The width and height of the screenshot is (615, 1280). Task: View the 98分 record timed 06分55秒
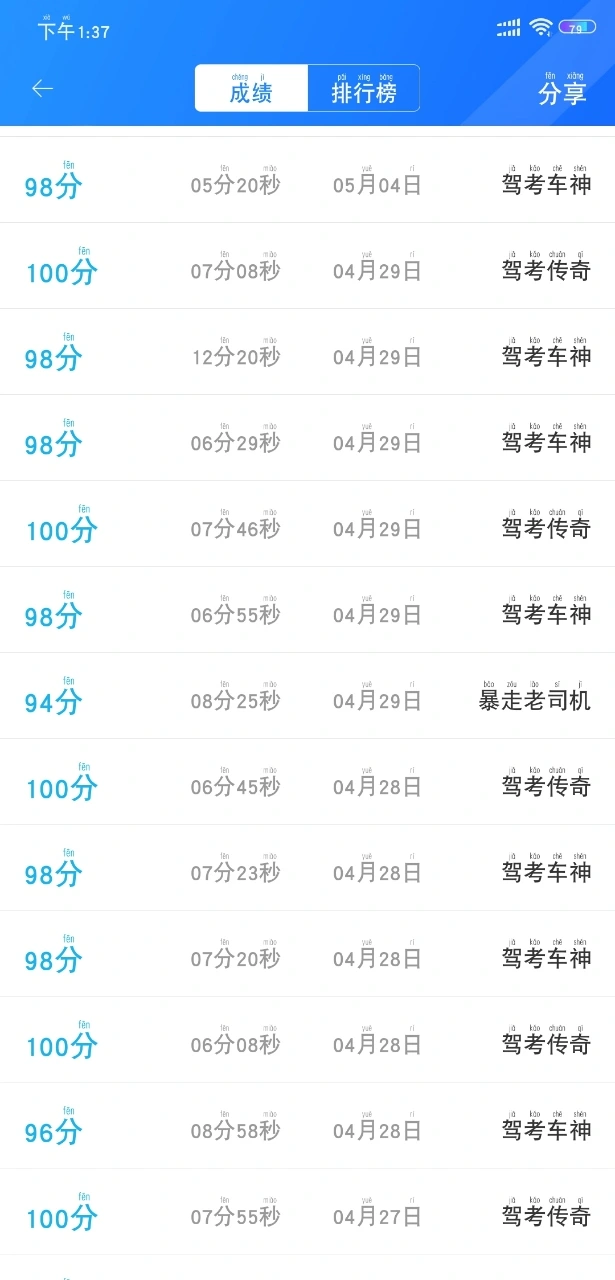307,610
